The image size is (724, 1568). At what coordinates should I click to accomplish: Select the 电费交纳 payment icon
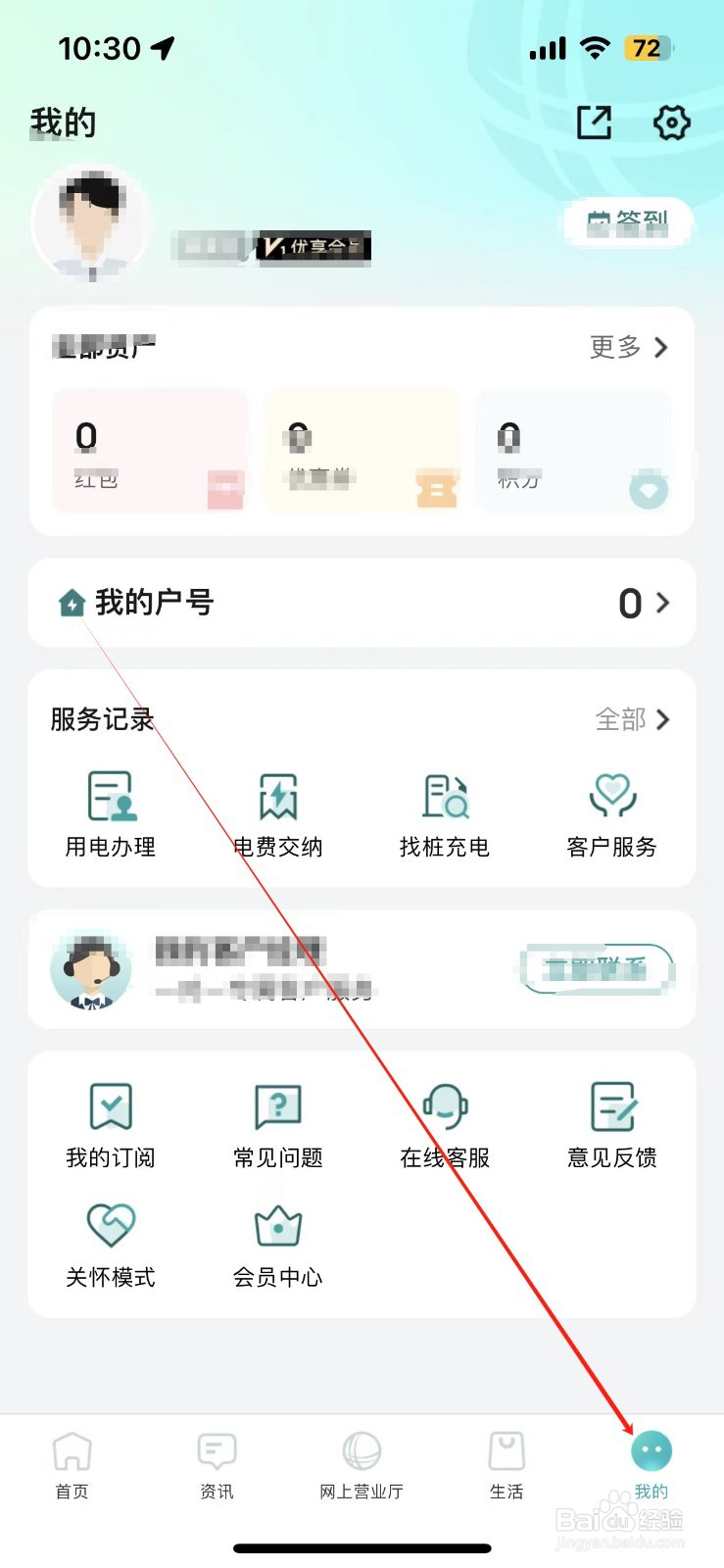pos(277,811)
